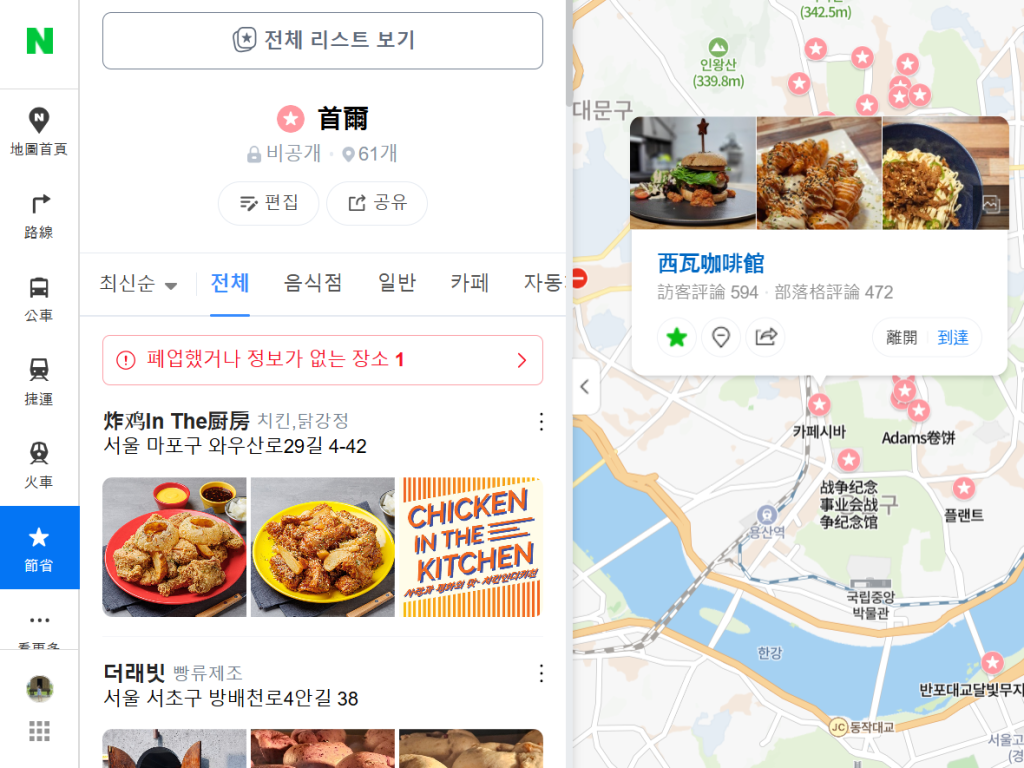Share the 首爾 list via 공유
Viewport: 1024px width, 768px height.
pyautogui.click(x=377, y=203)
